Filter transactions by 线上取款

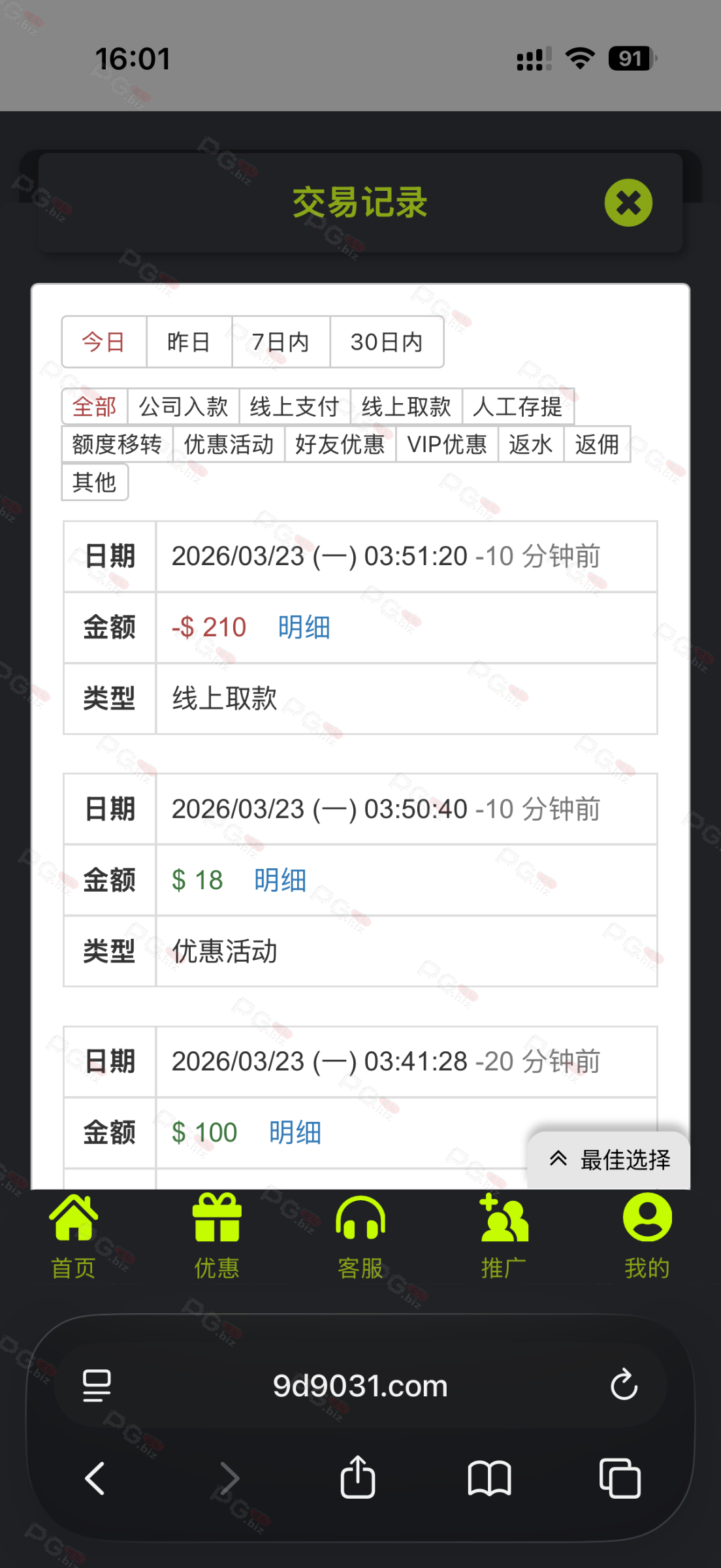tap(406, 406)
